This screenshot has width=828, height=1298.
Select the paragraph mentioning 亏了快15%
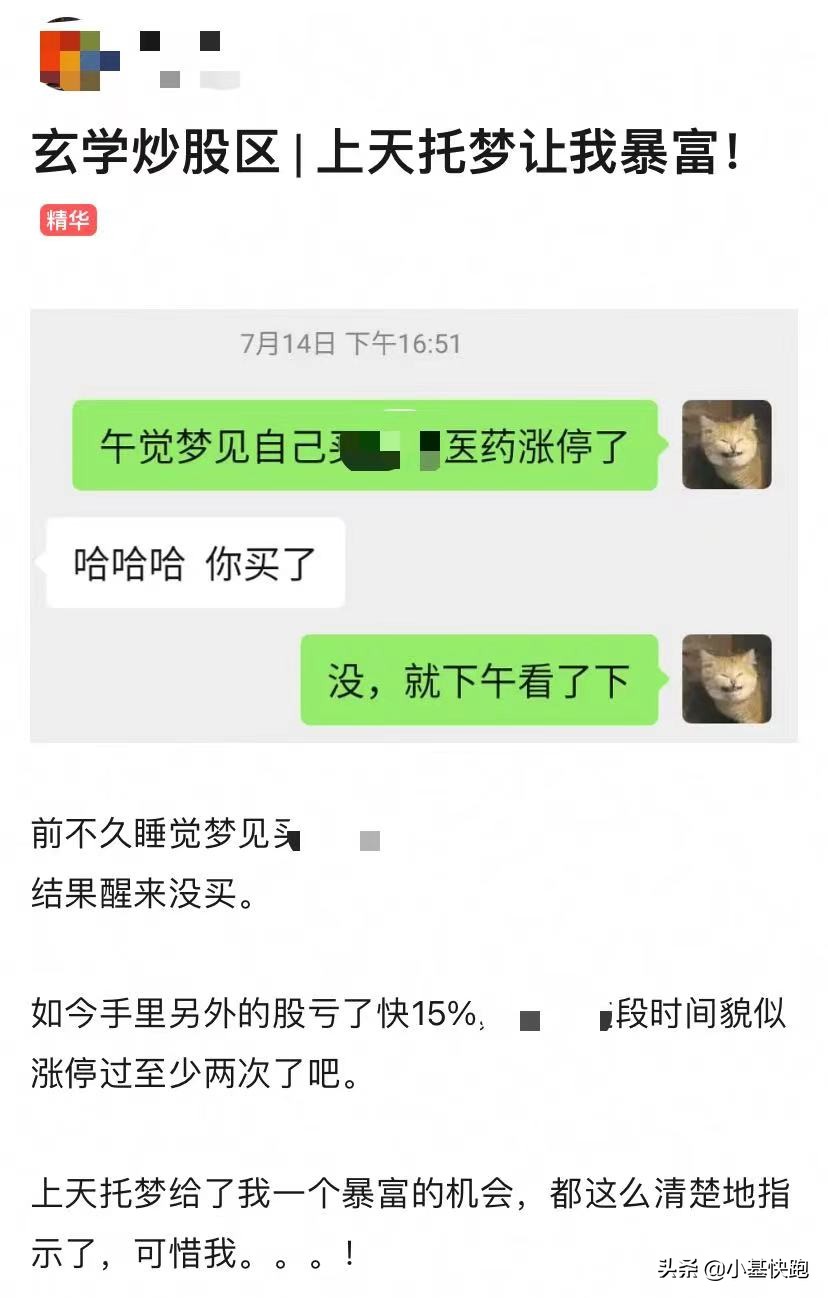[x=300, y=1015]
